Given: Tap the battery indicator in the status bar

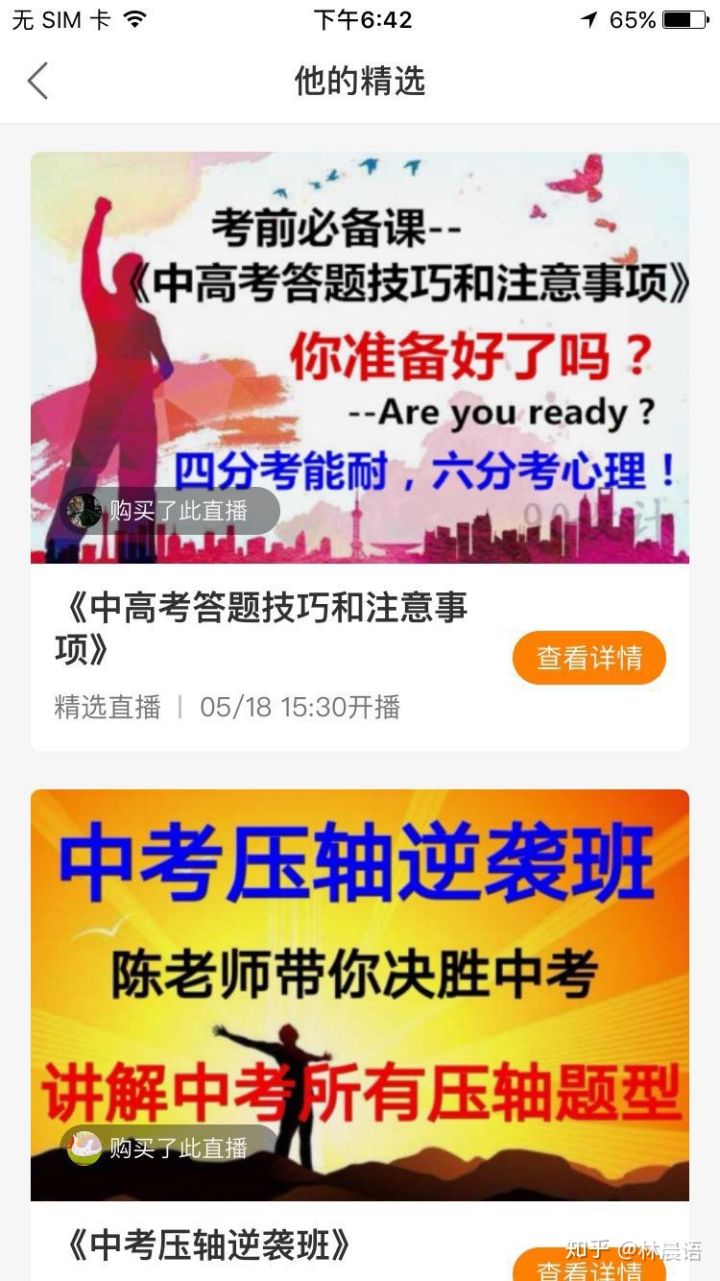Looking at the screenshot, I should point(683,17).
